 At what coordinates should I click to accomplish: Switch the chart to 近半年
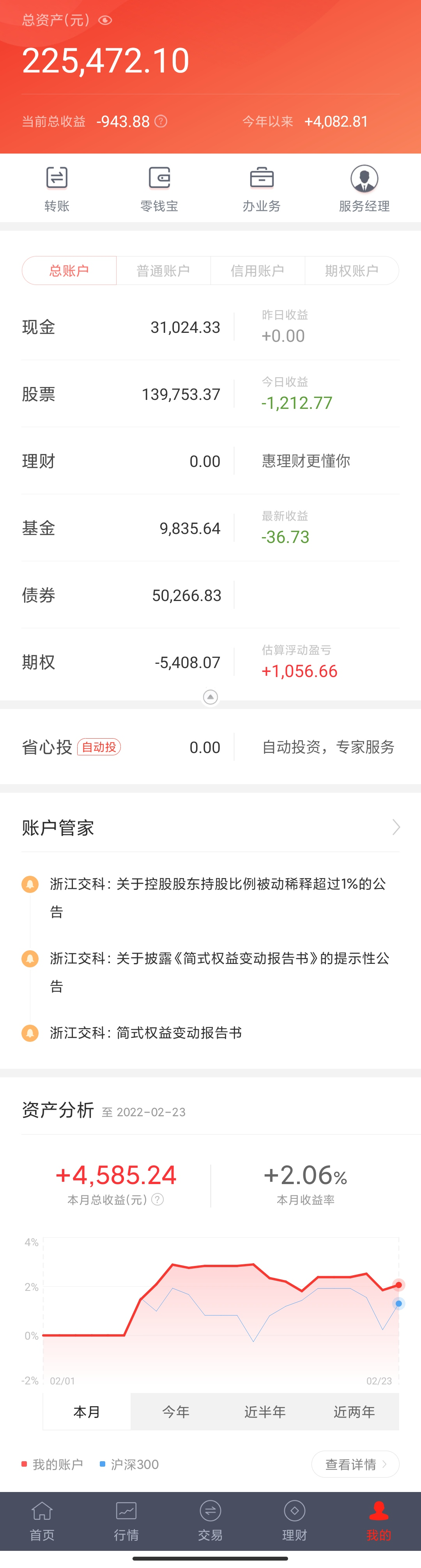coord(265,1412)
